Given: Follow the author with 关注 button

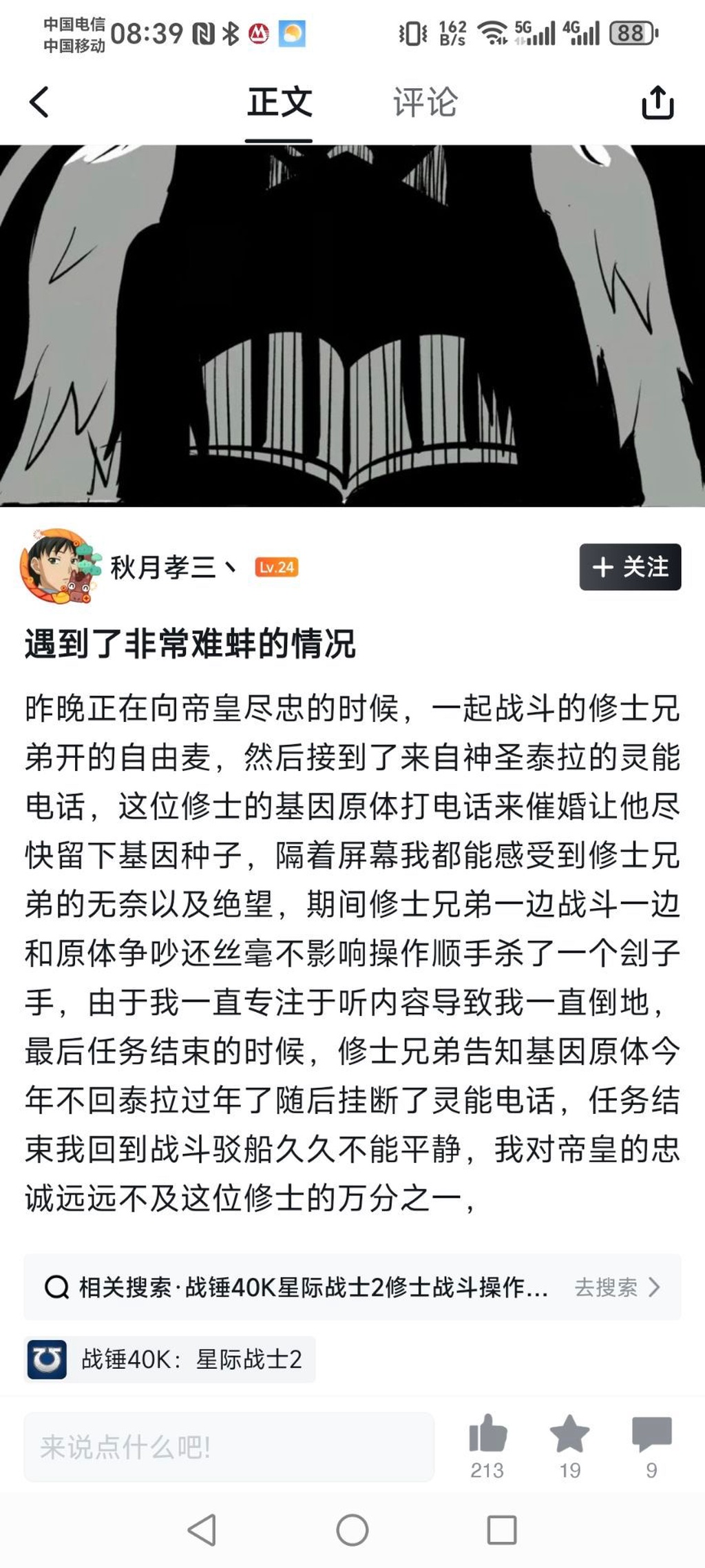Looking at the screenshot, I should [x=630, y=567].
